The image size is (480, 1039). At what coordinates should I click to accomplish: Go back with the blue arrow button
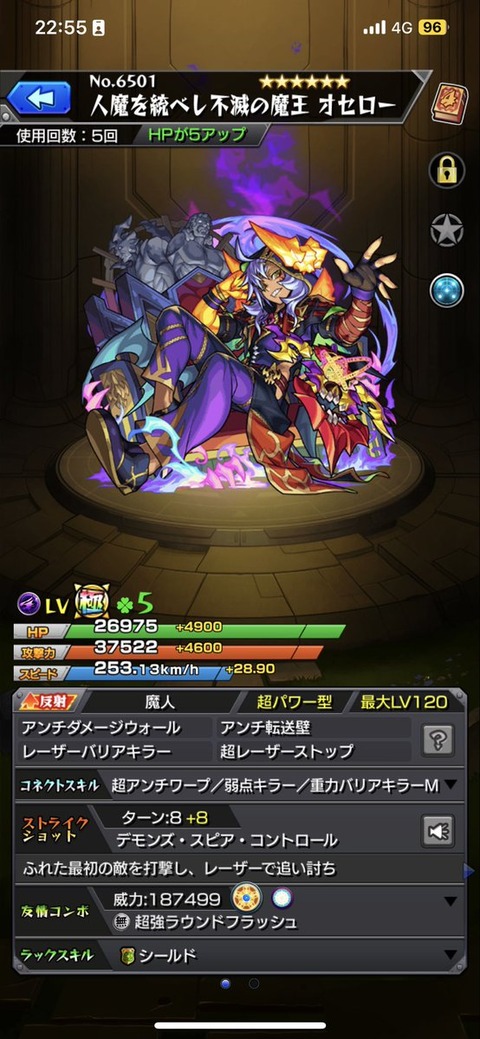38,99
